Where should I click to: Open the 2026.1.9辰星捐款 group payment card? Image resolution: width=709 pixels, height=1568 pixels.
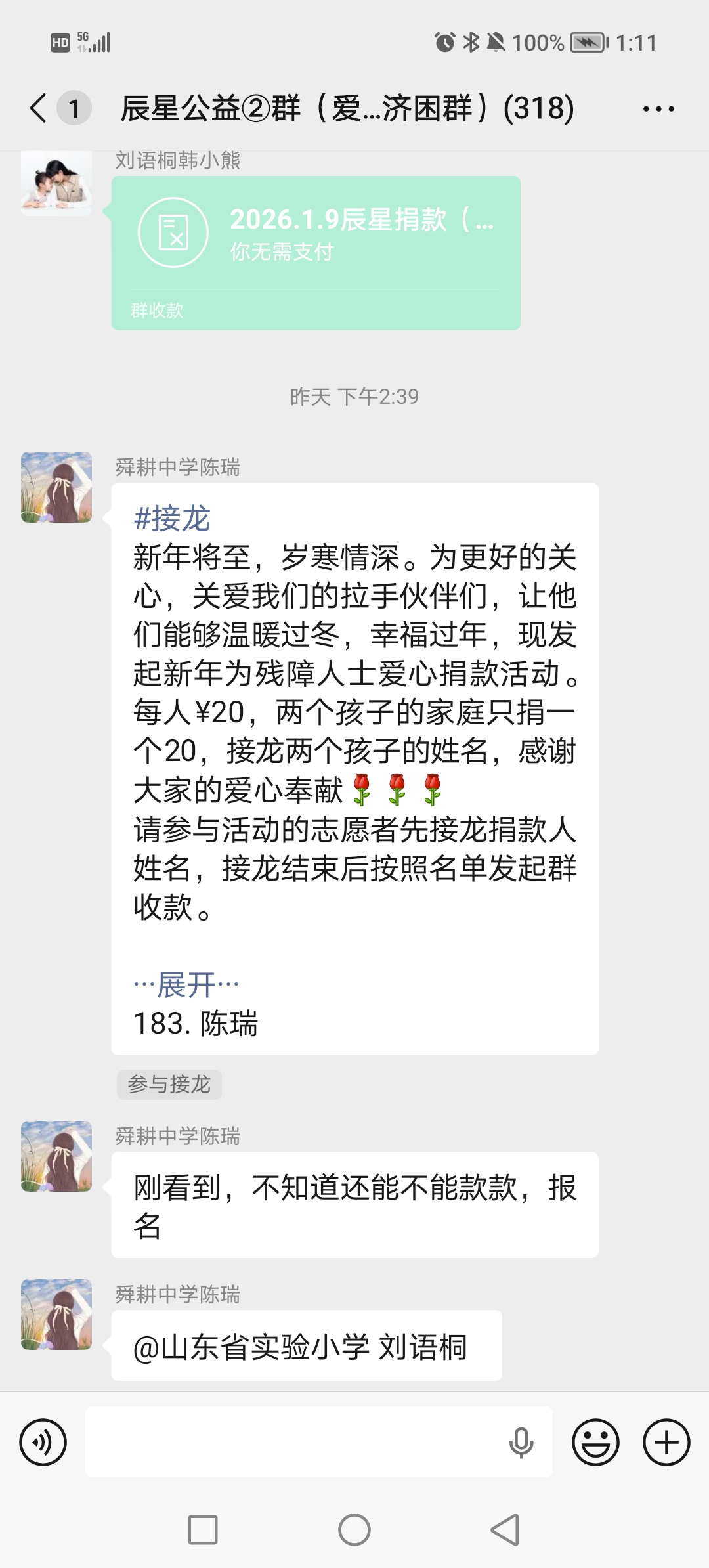point(315,253)
